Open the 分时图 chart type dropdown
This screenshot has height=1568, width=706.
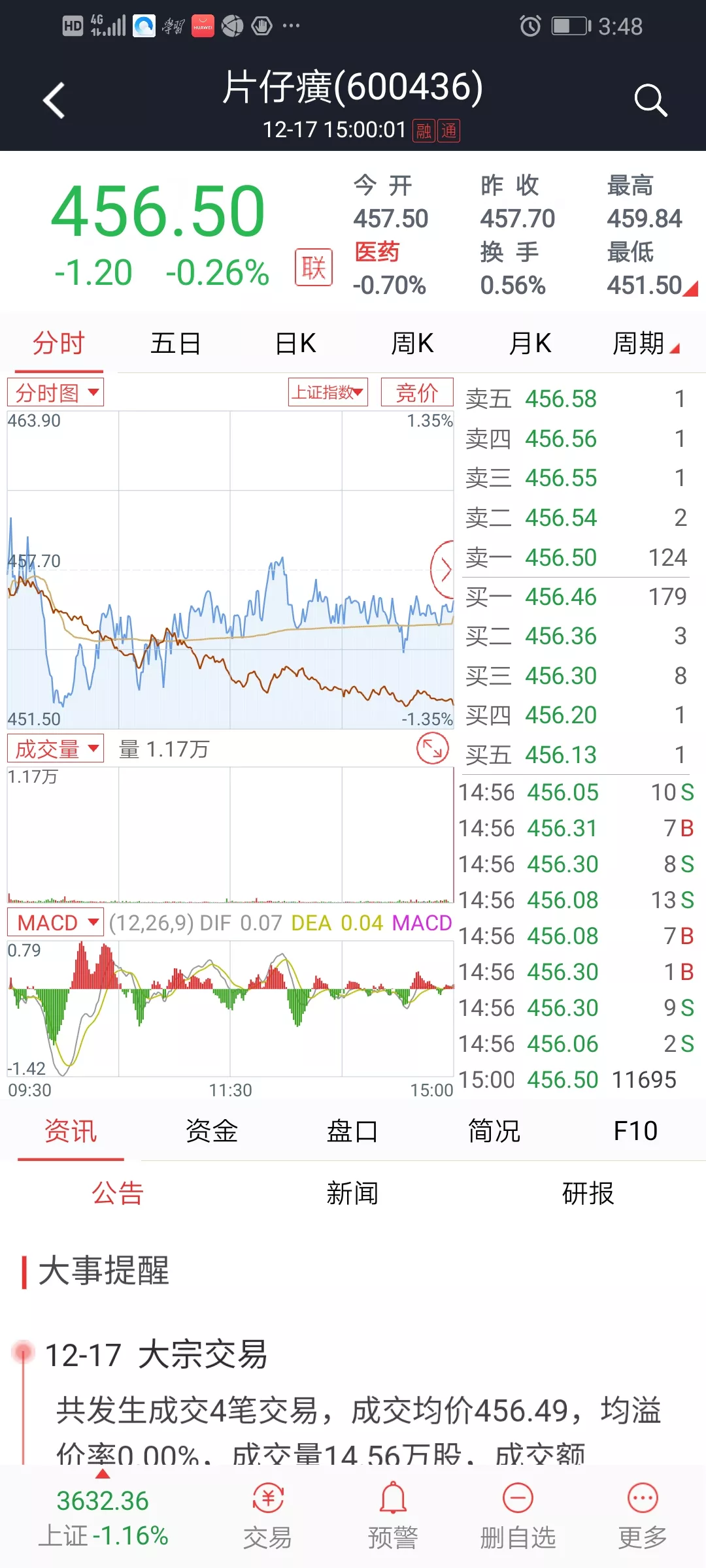click(56, 393)
